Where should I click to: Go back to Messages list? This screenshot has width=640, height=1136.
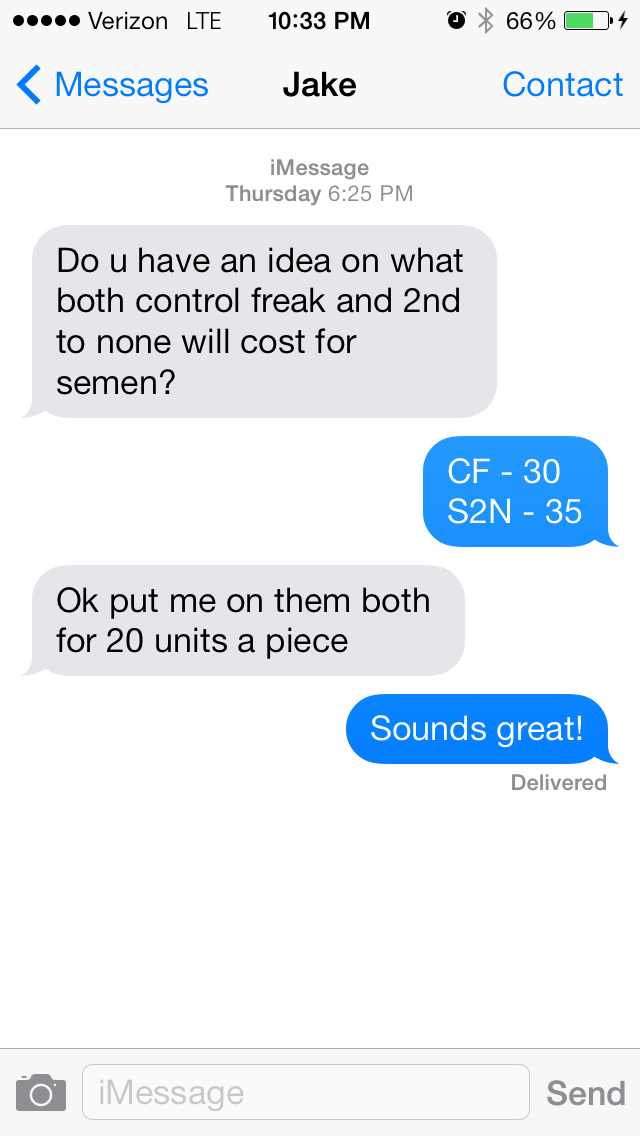(112, 86)
